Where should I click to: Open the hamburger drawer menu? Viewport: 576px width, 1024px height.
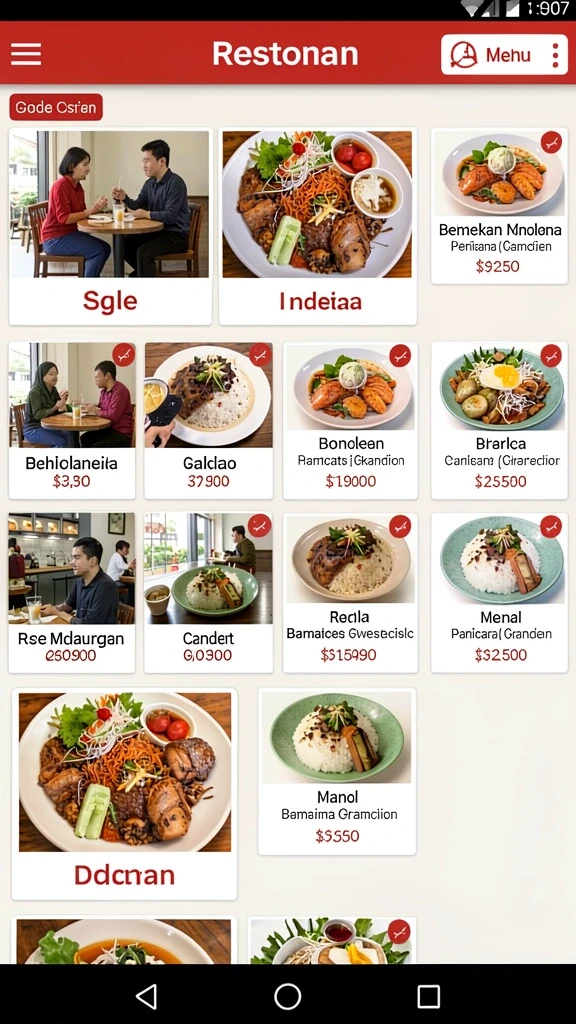click(26, 54)
